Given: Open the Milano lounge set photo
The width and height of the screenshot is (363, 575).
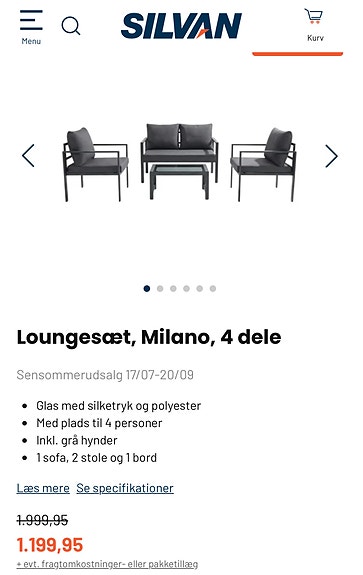Looking at the screenshot, I should pyautogui.click(x=179, y=163).
